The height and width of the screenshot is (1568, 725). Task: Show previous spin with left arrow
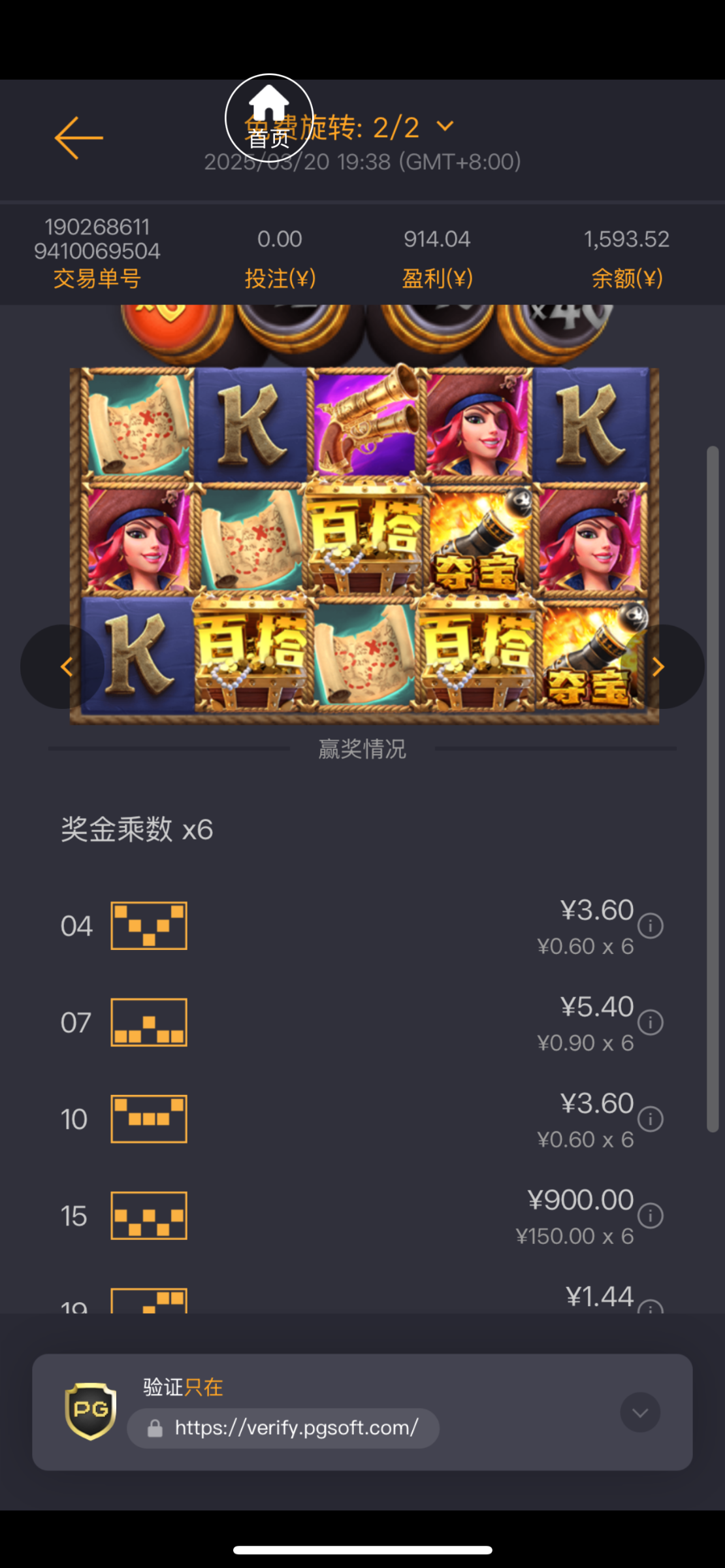65,666
